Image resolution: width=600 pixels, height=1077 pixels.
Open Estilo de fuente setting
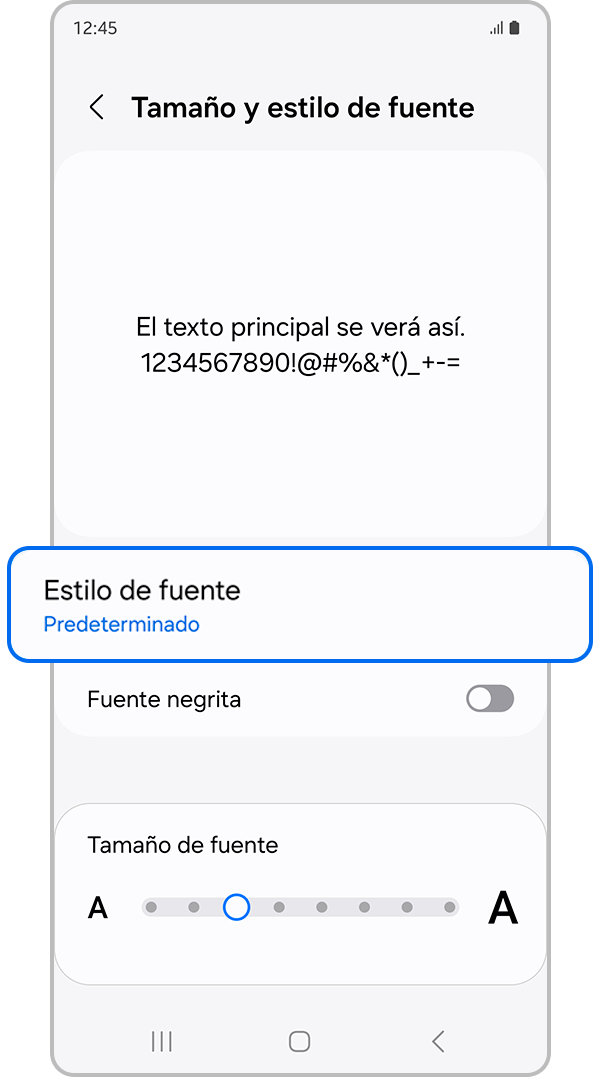pos(298,605)
